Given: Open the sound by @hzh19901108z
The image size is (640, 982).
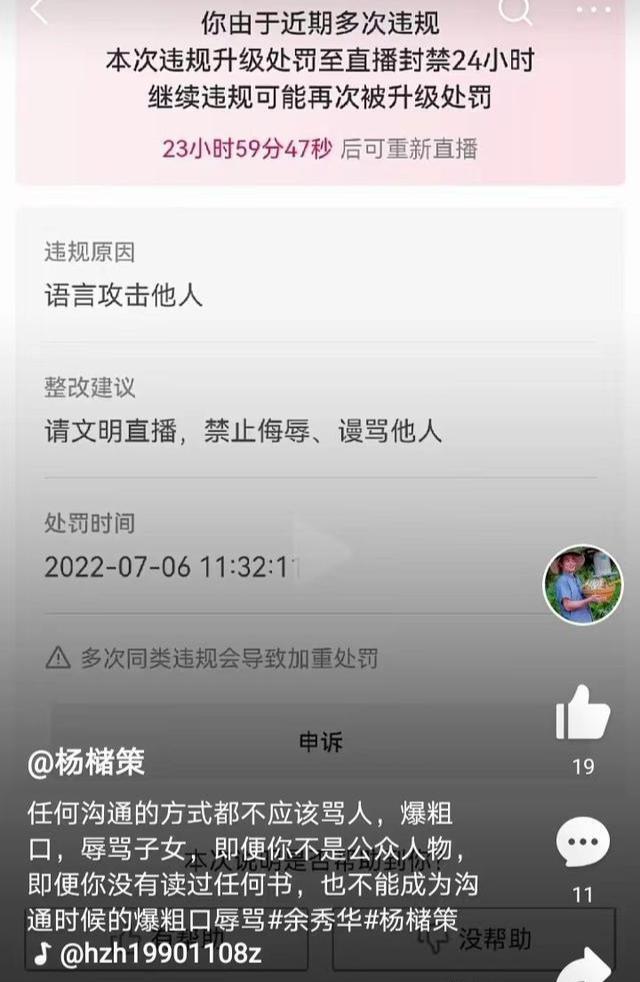Looking at the screenshot, I should pyautogui.click(x=160, y=954).
